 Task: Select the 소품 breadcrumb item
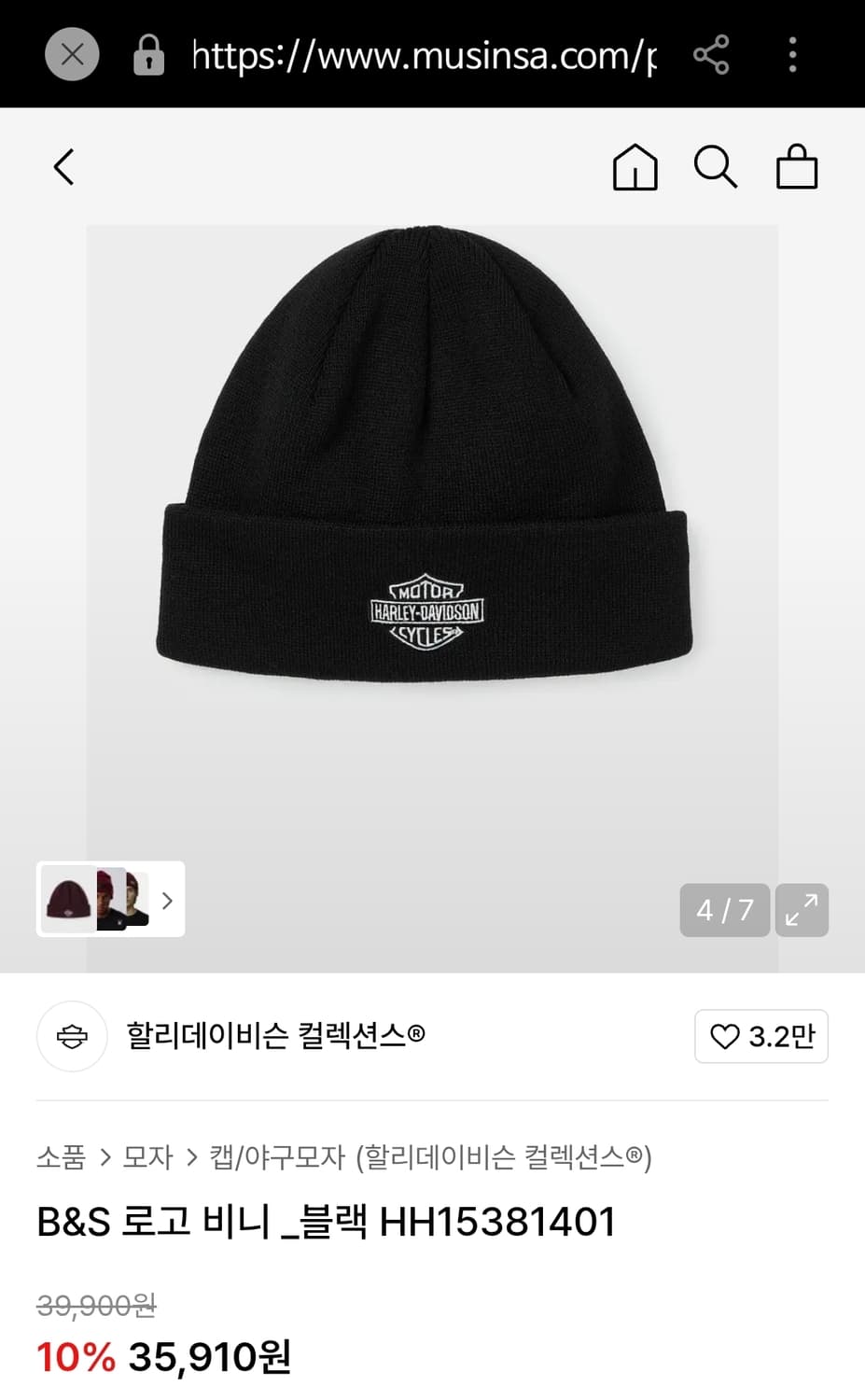tap(59, 1157)
